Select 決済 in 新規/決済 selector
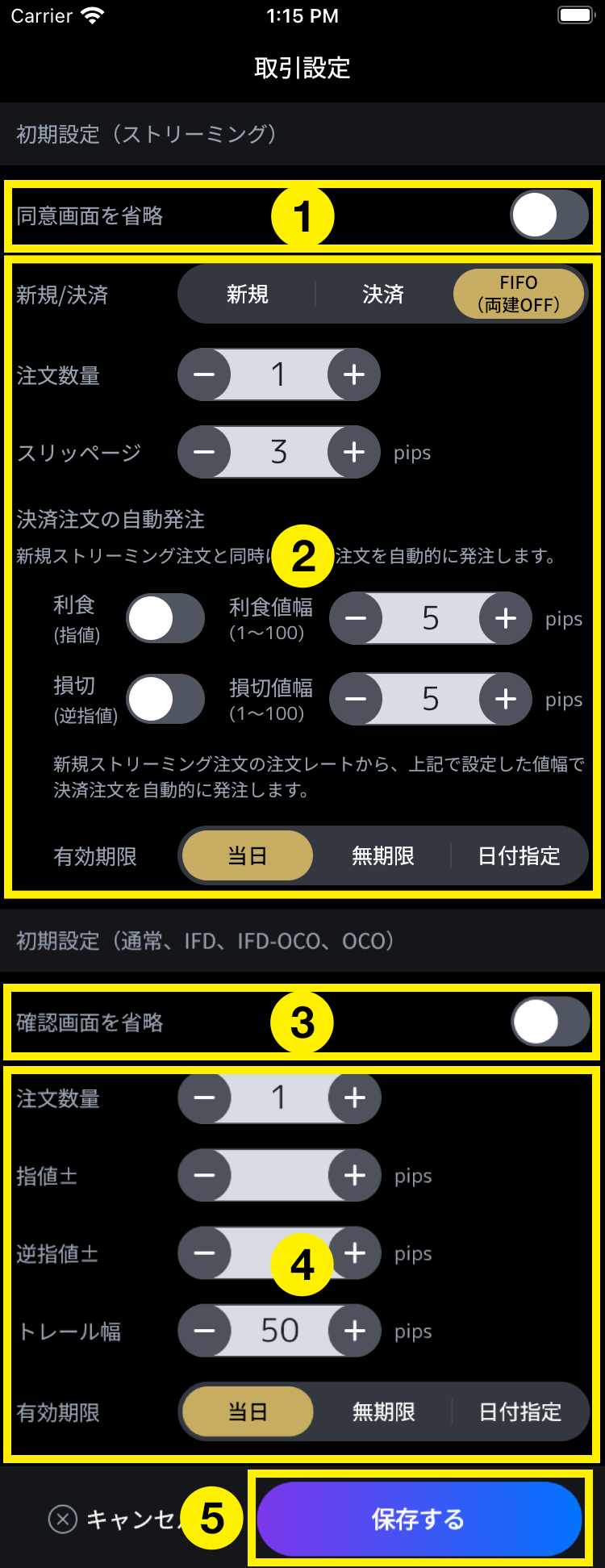Viewport: 605px width, 1568px height. click(382, 295)
